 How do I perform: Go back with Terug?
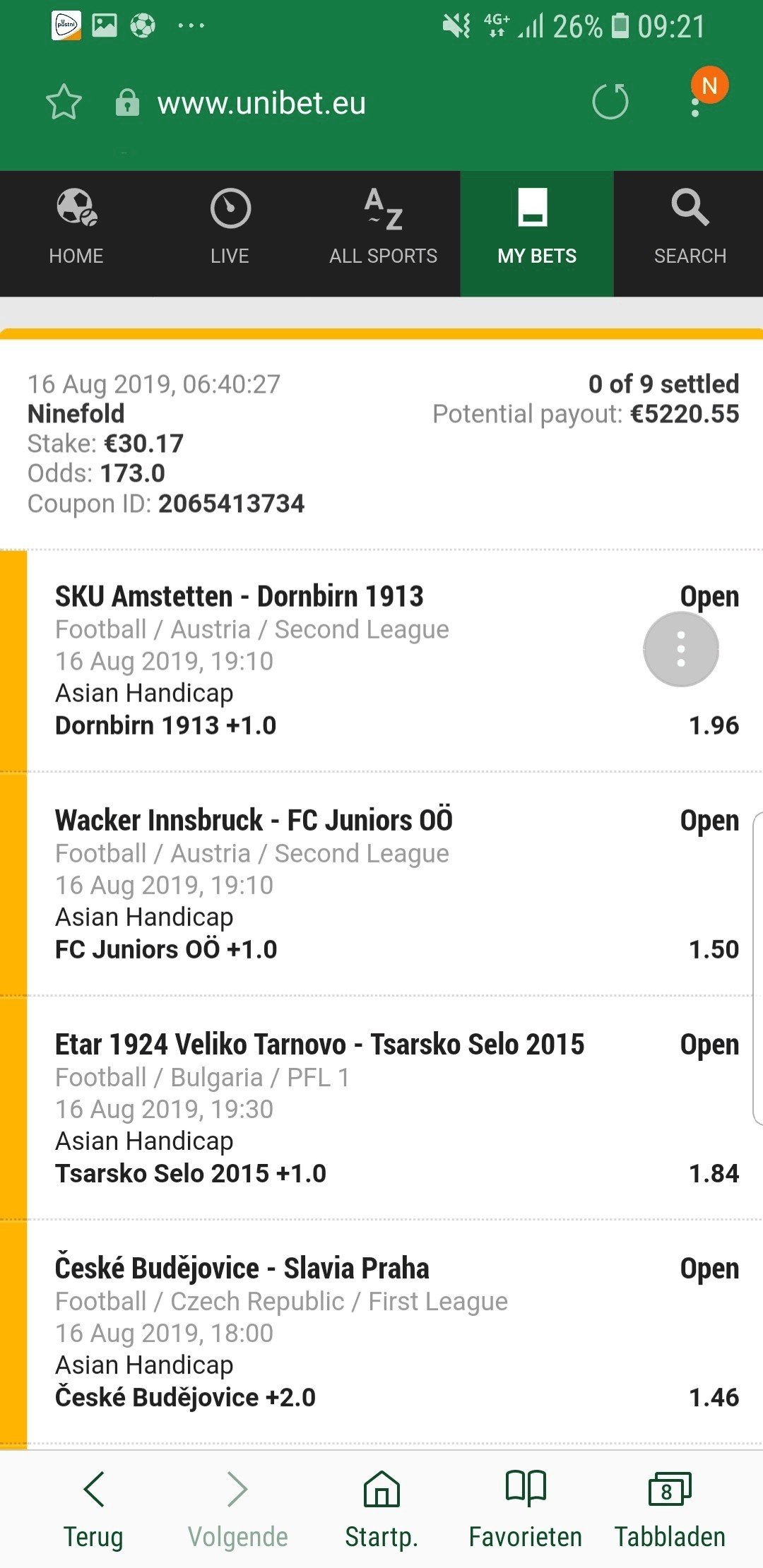click(x=93, y=1509)
